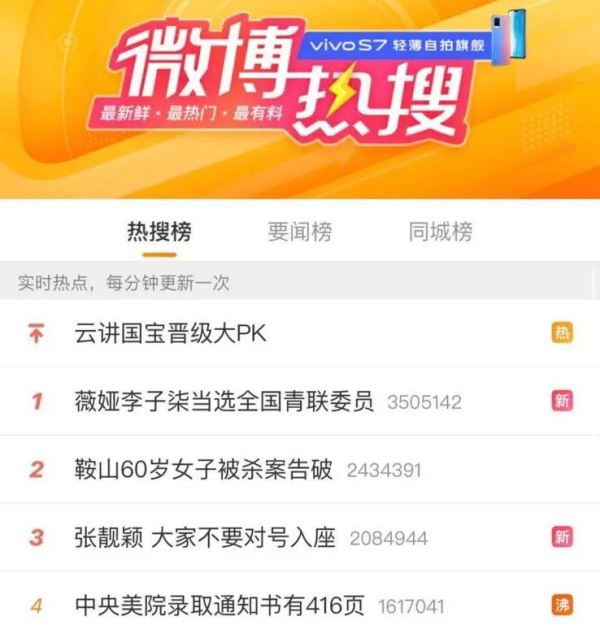This screenshot has height=638, width=600.
Task: Select the 热搜榜 tab
Action: click(x=159, y=232)
